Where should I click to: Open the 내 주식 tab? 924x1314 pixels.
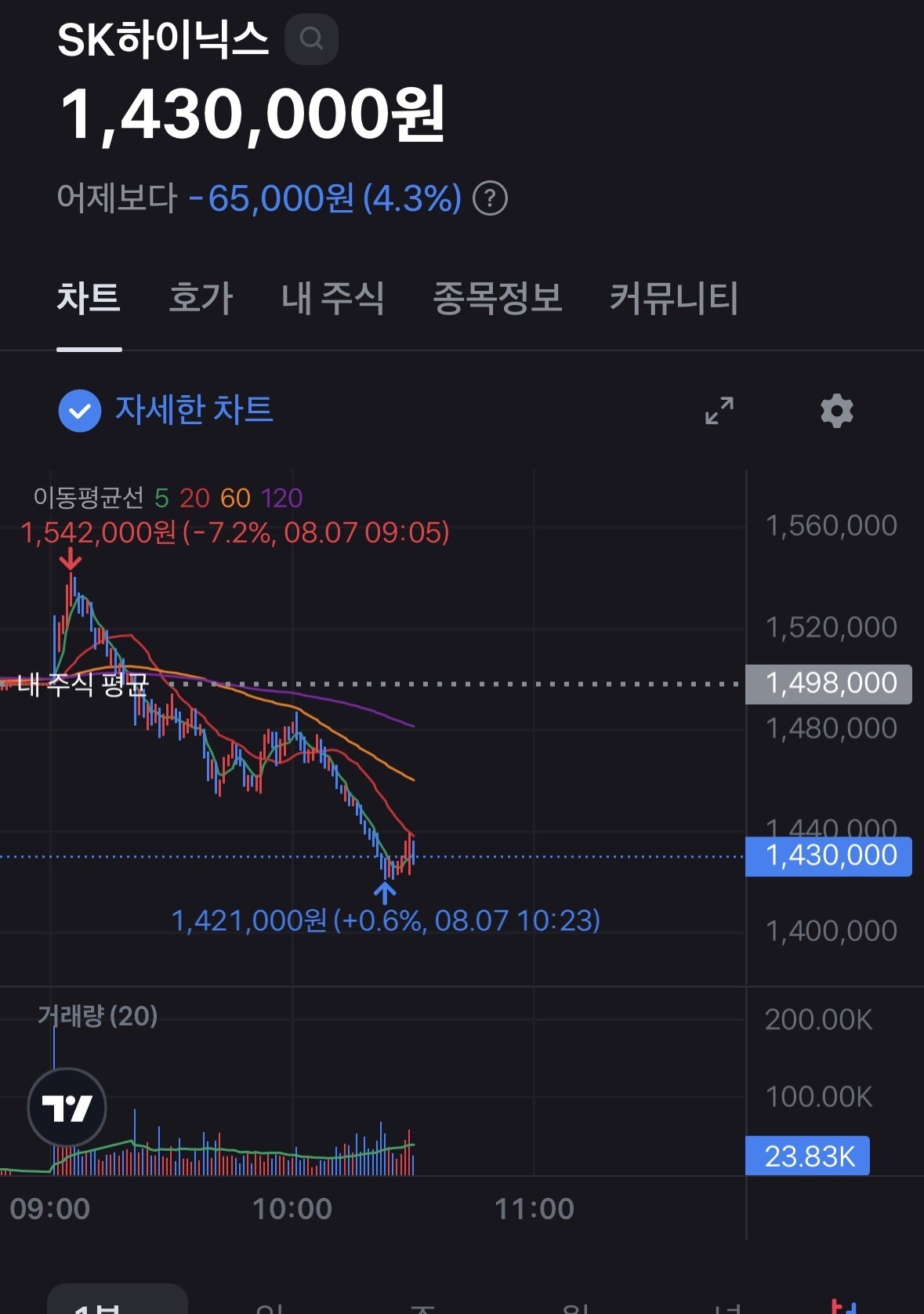[333, 298]
